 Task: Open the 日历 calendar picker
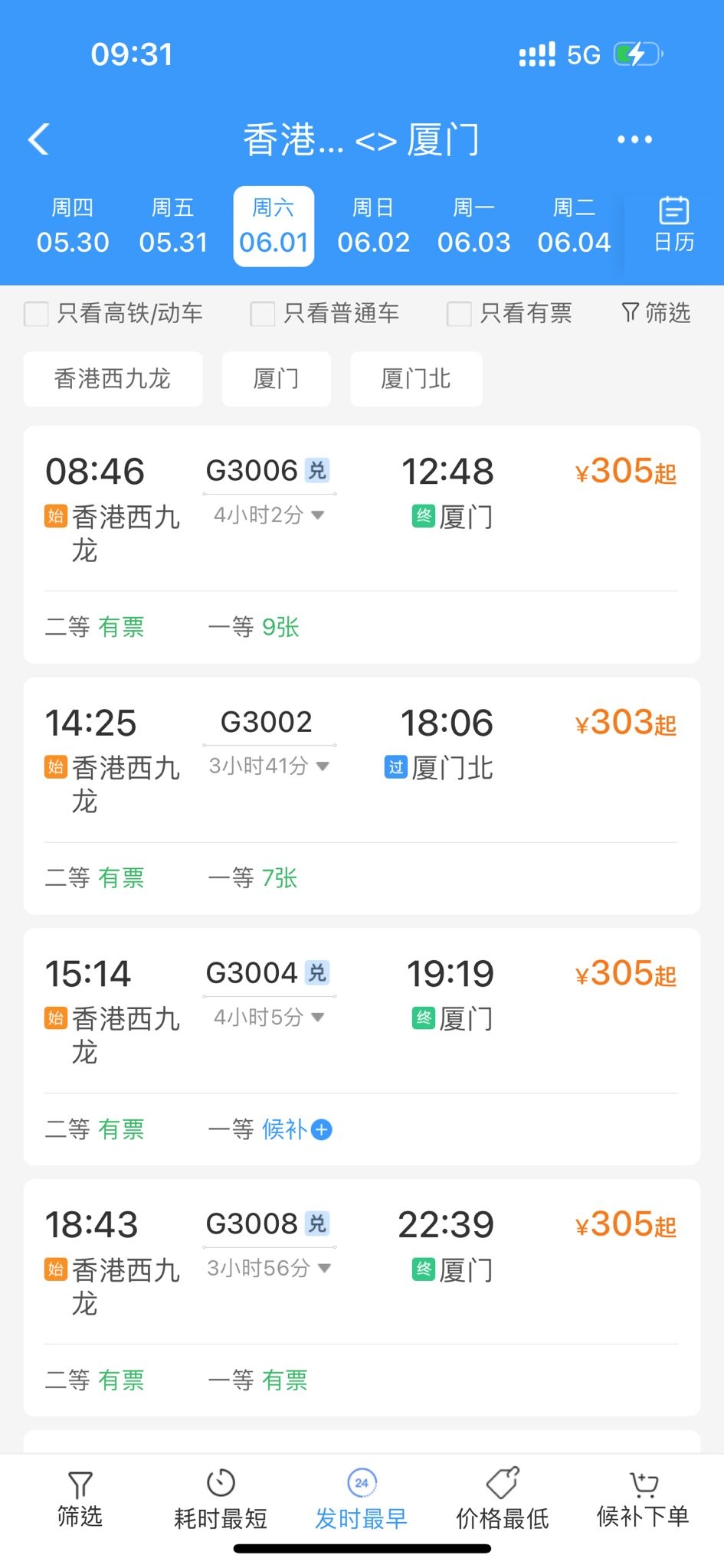tap(673, 225)
